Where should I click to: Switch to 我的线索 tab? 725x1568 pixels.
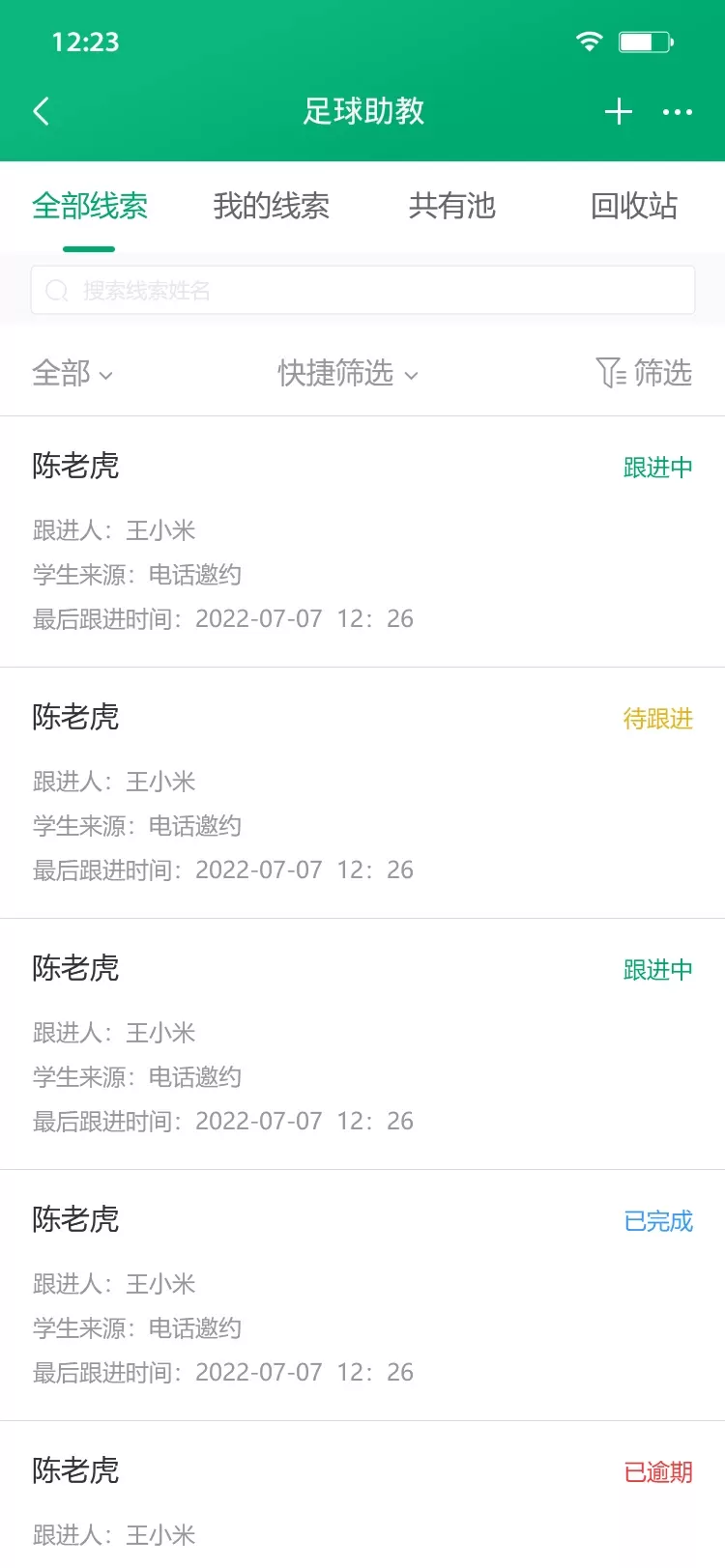pyautogui.click(x=272, y=206)
